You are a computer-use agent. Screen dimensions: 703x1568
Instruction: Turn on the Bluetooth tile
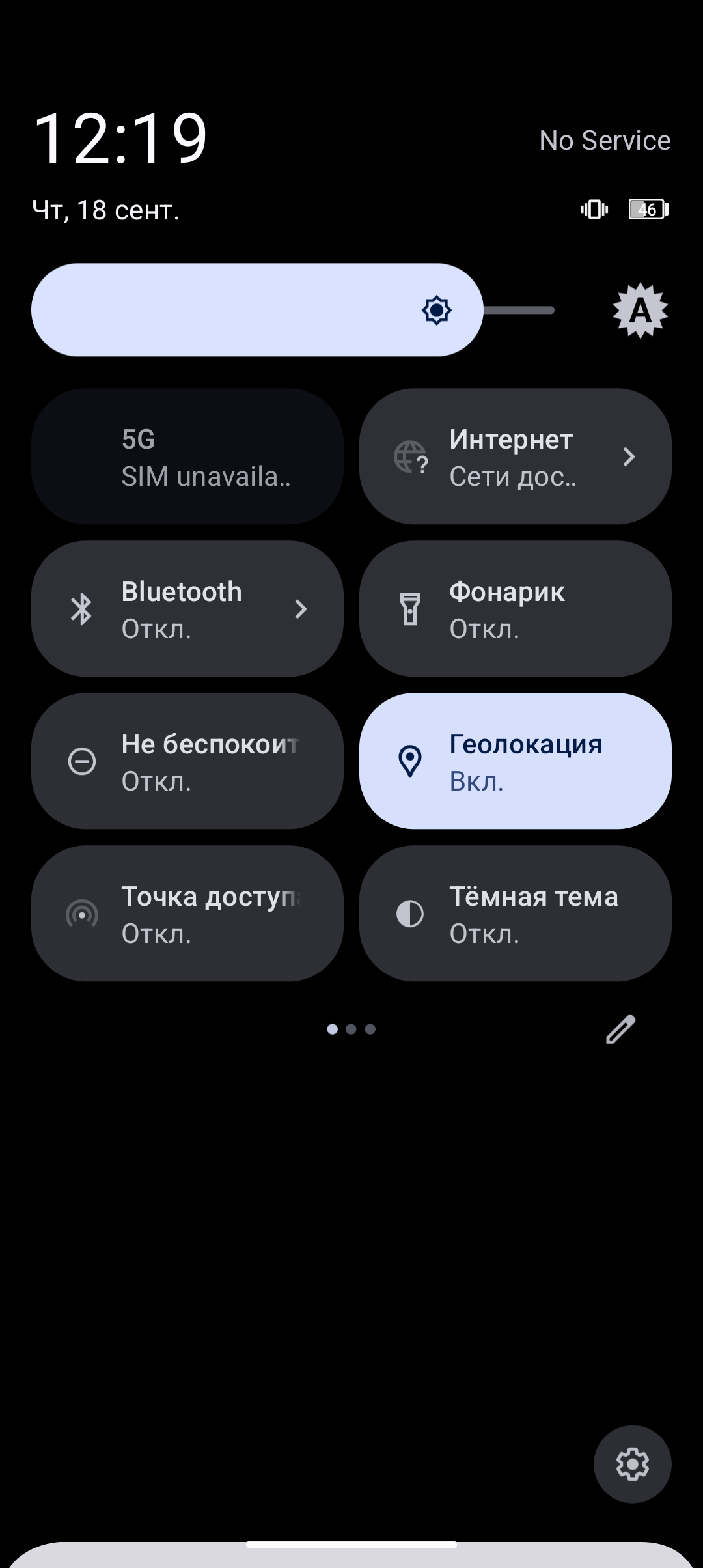(x=187, y=609)
